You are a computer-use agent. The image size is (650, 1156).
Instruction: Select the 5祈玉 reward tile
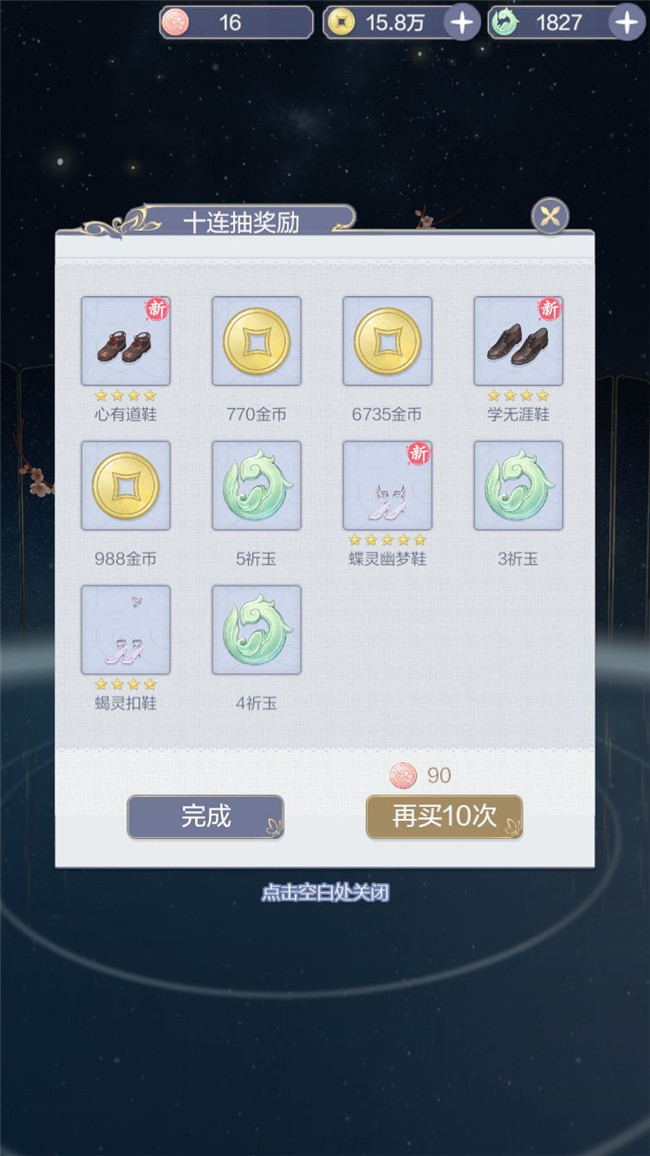(x=257, y=485)
